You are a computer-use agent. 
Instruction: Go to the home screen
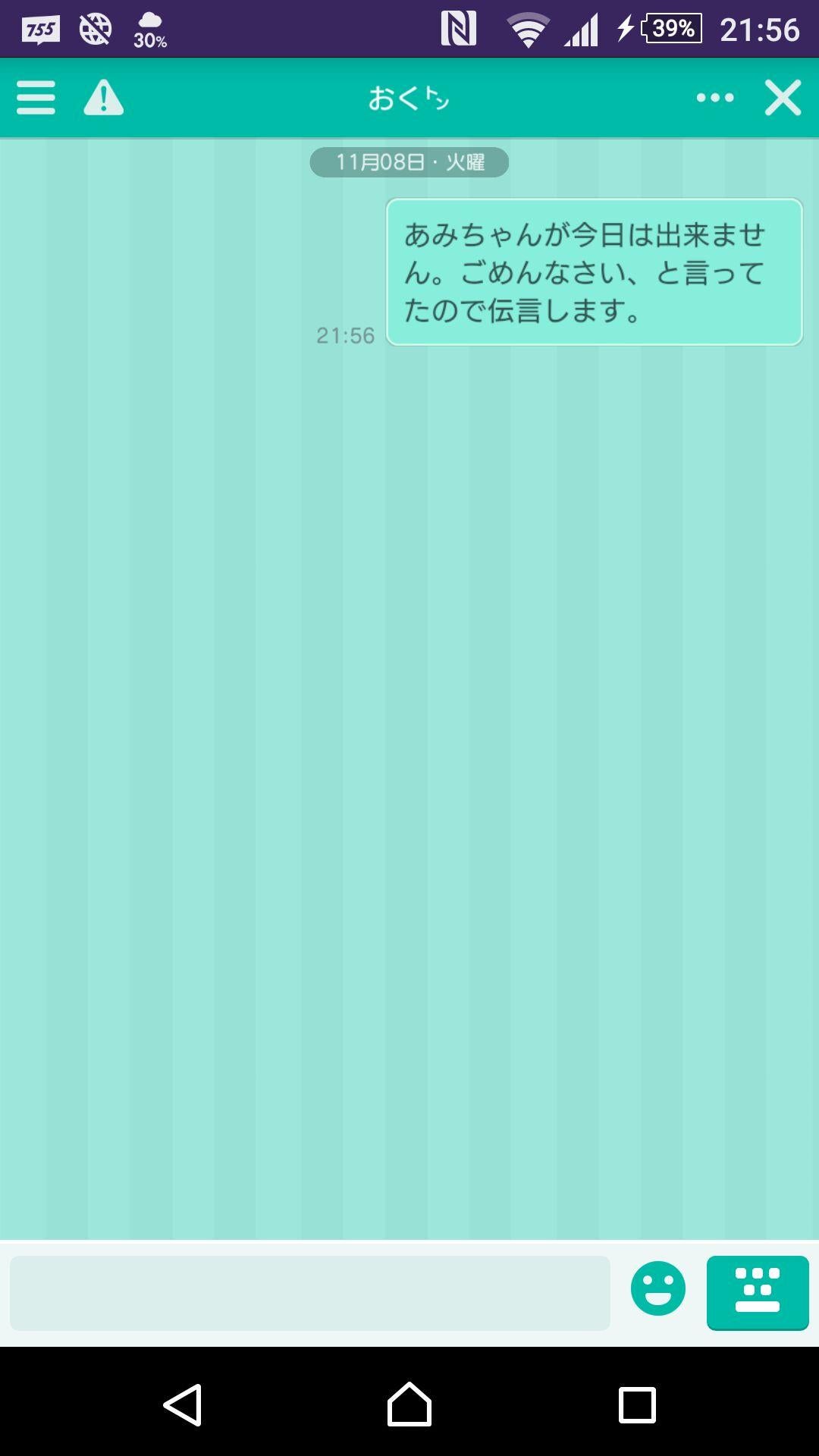pyautogui.click(x=409, y=1405)
